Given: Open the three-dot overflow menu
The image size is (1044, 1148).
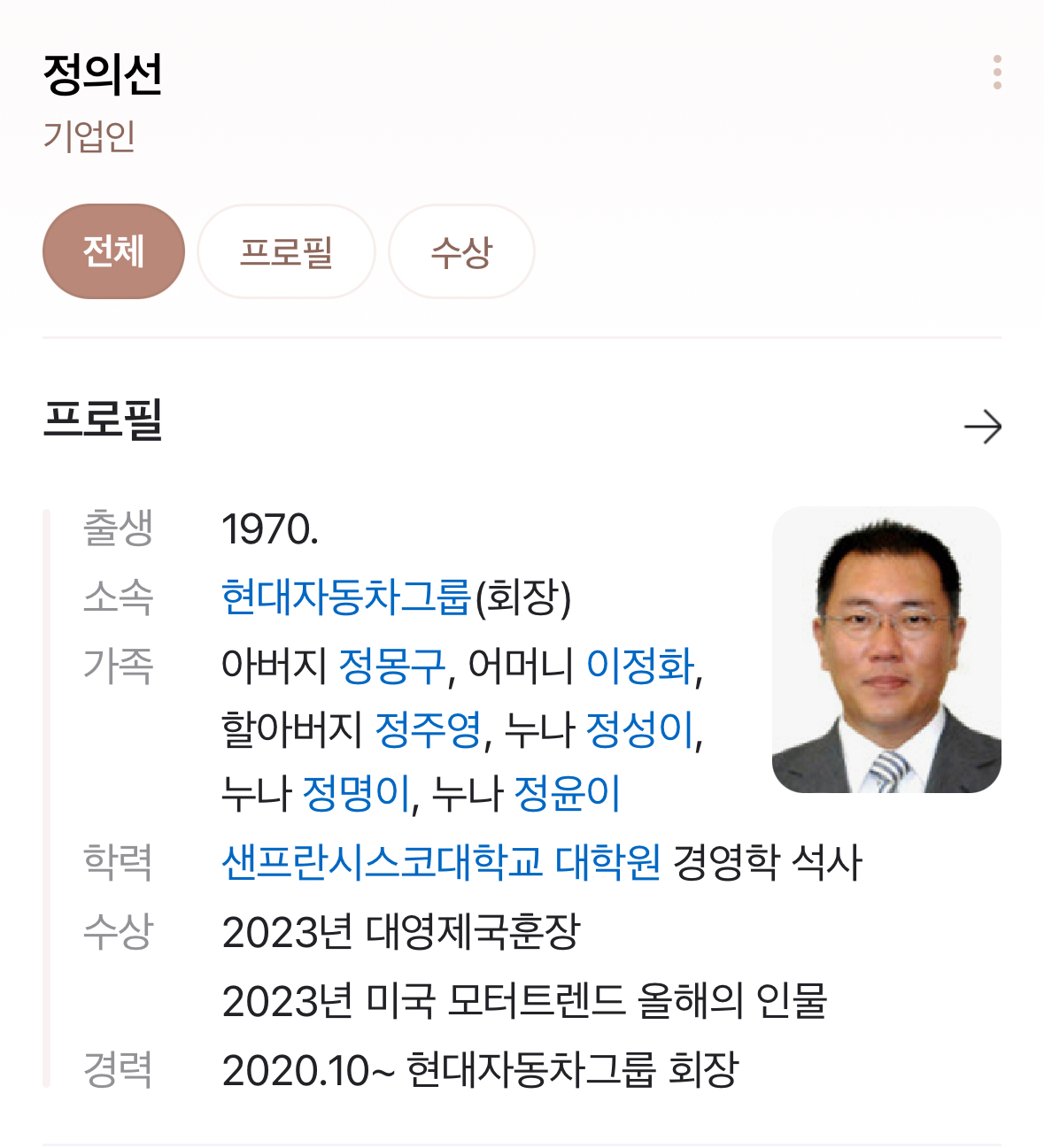Looking at the screenshot, I should (997, 73).
